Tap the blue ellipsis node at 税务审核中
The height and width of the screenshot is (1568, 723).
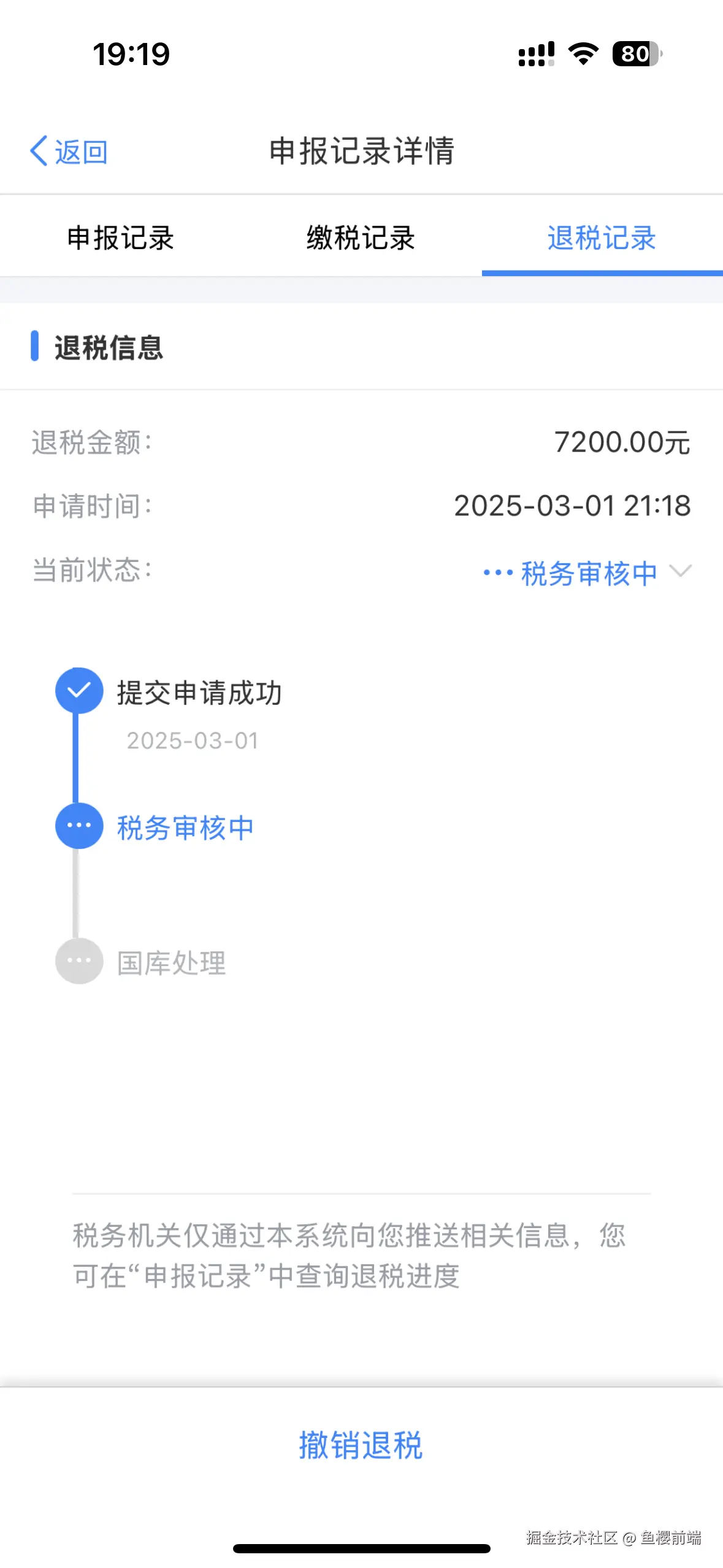(78, 826)
